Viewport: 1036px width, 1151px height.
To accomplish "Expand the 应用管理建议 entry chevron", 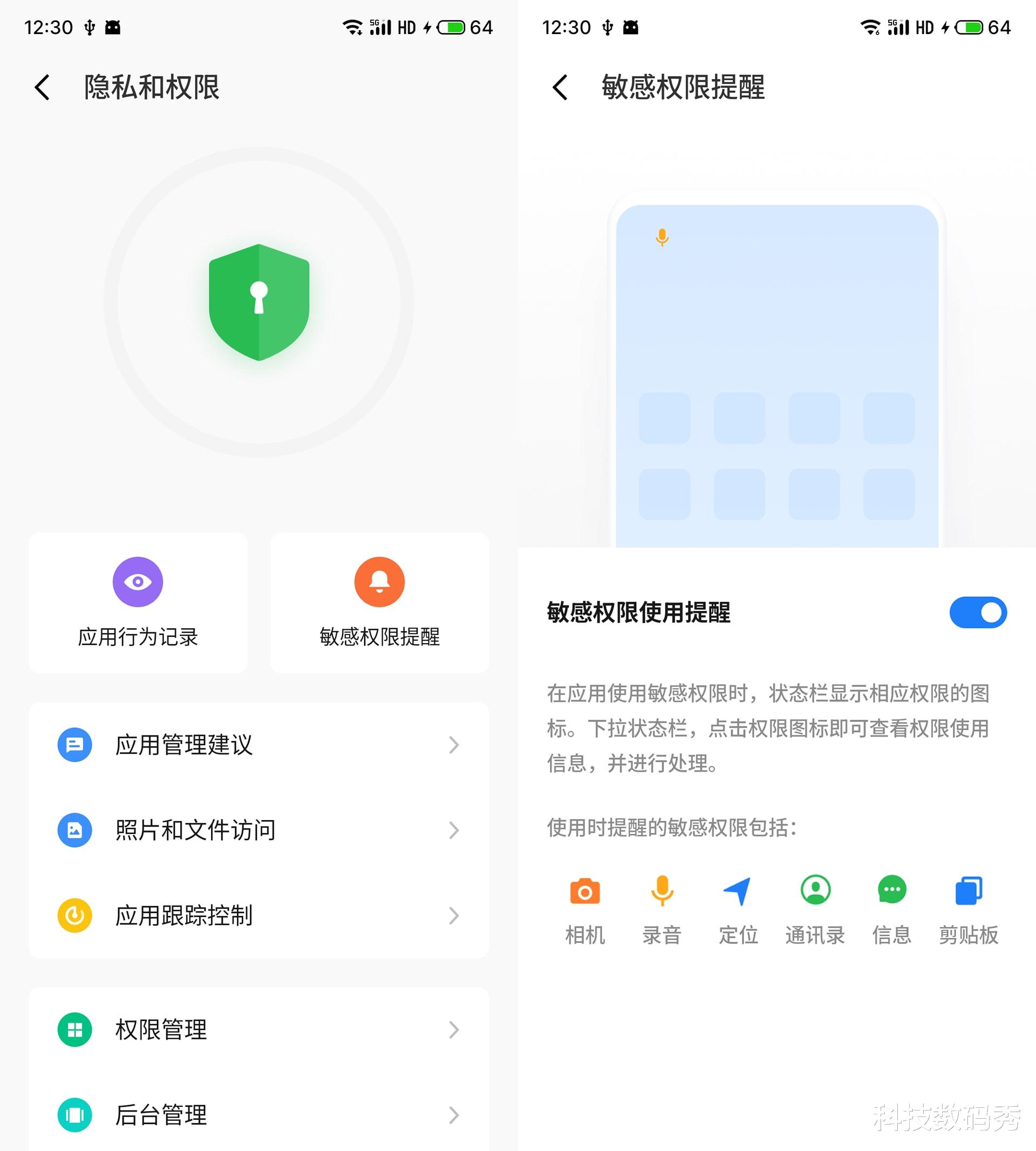I will click(x=454, y=746).
